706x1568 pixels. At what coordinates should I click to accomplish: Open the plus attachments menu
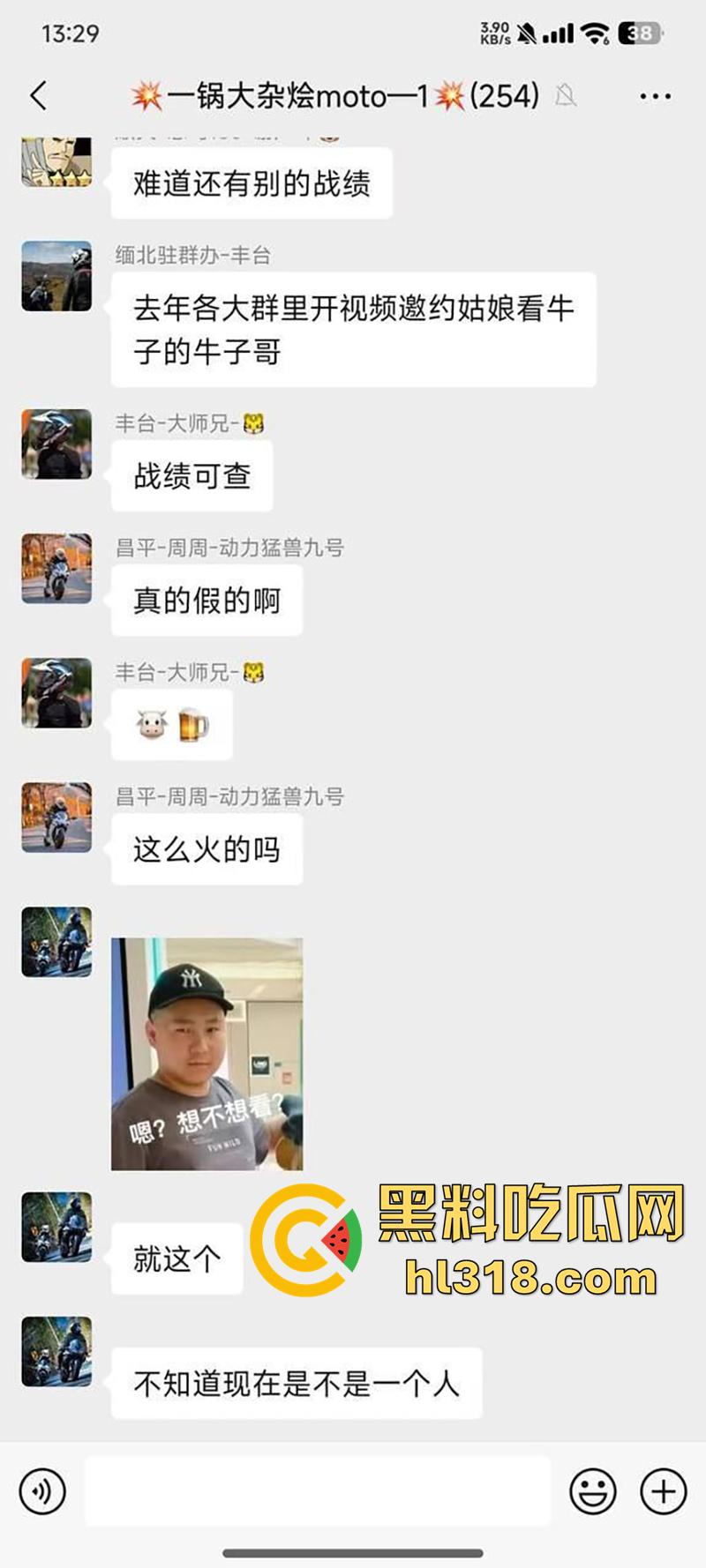click(663, 1491)
